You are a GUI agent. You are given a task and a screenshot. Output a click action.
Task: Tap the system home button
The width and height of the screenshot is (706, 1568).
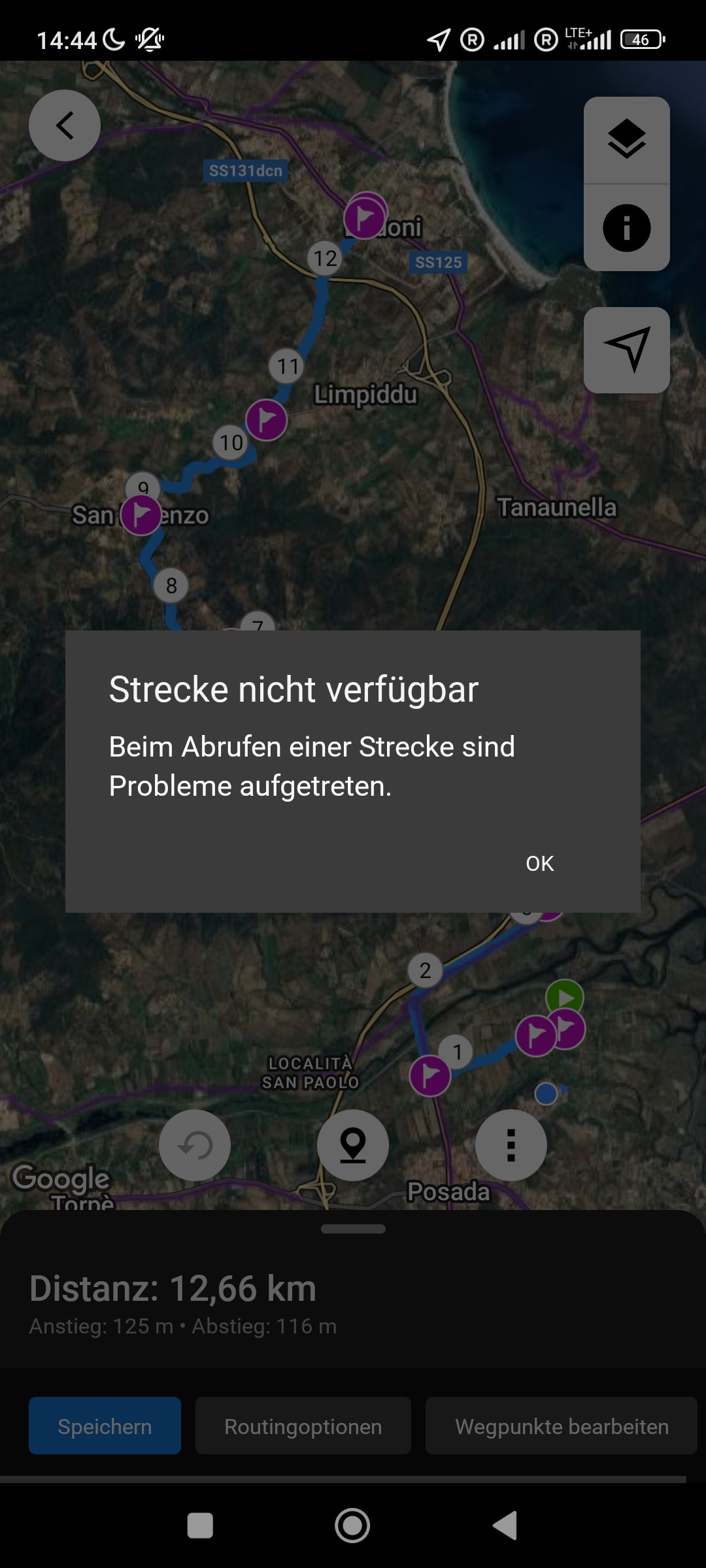352,1526
